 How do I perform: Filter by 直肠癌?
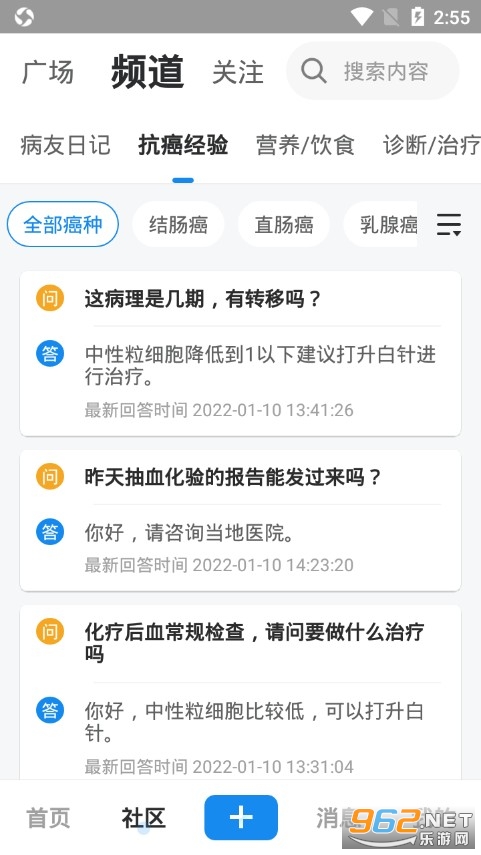284,224
